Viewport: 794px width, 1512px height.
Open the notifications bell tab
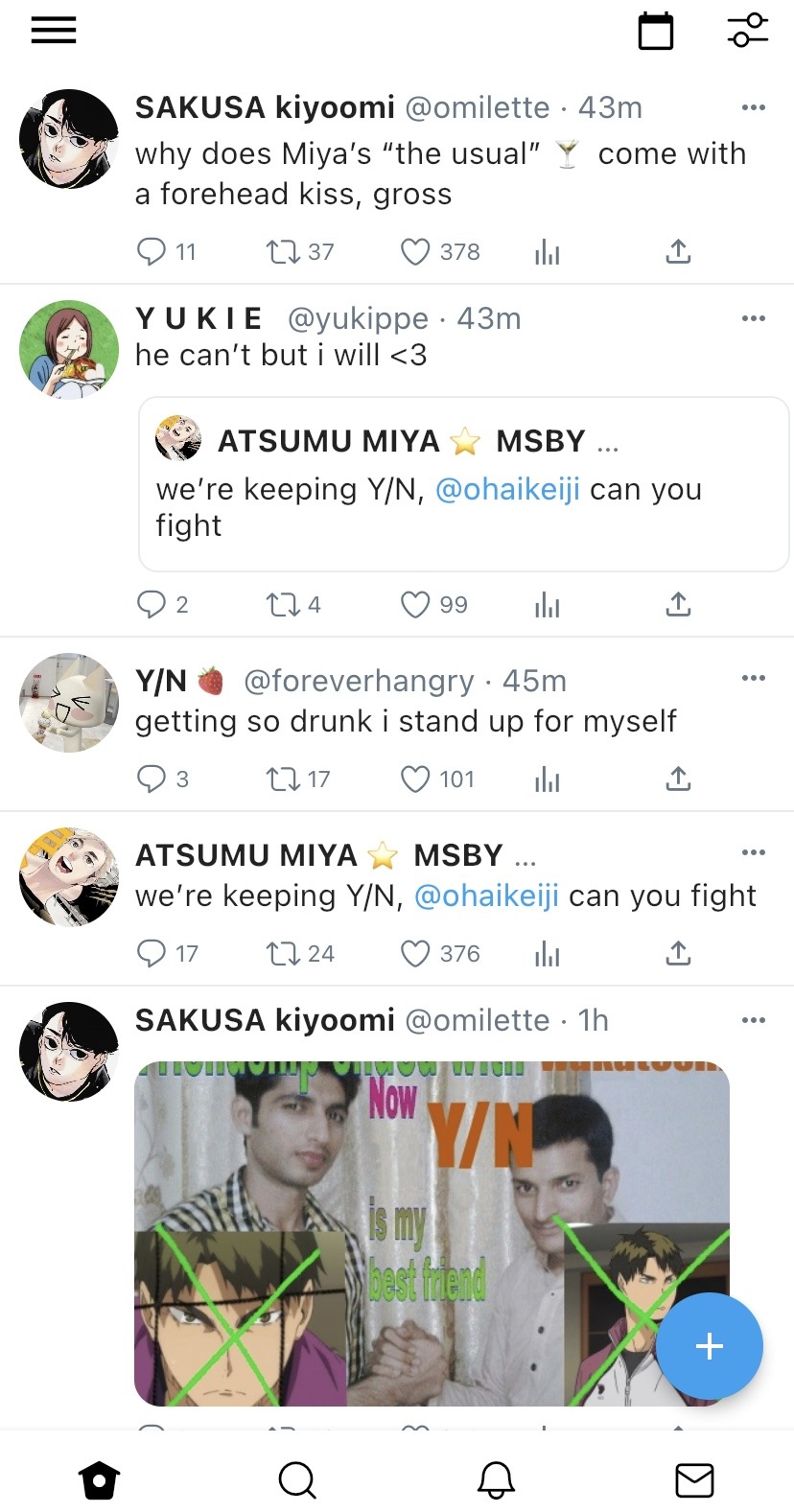[x=496, y=1479]
